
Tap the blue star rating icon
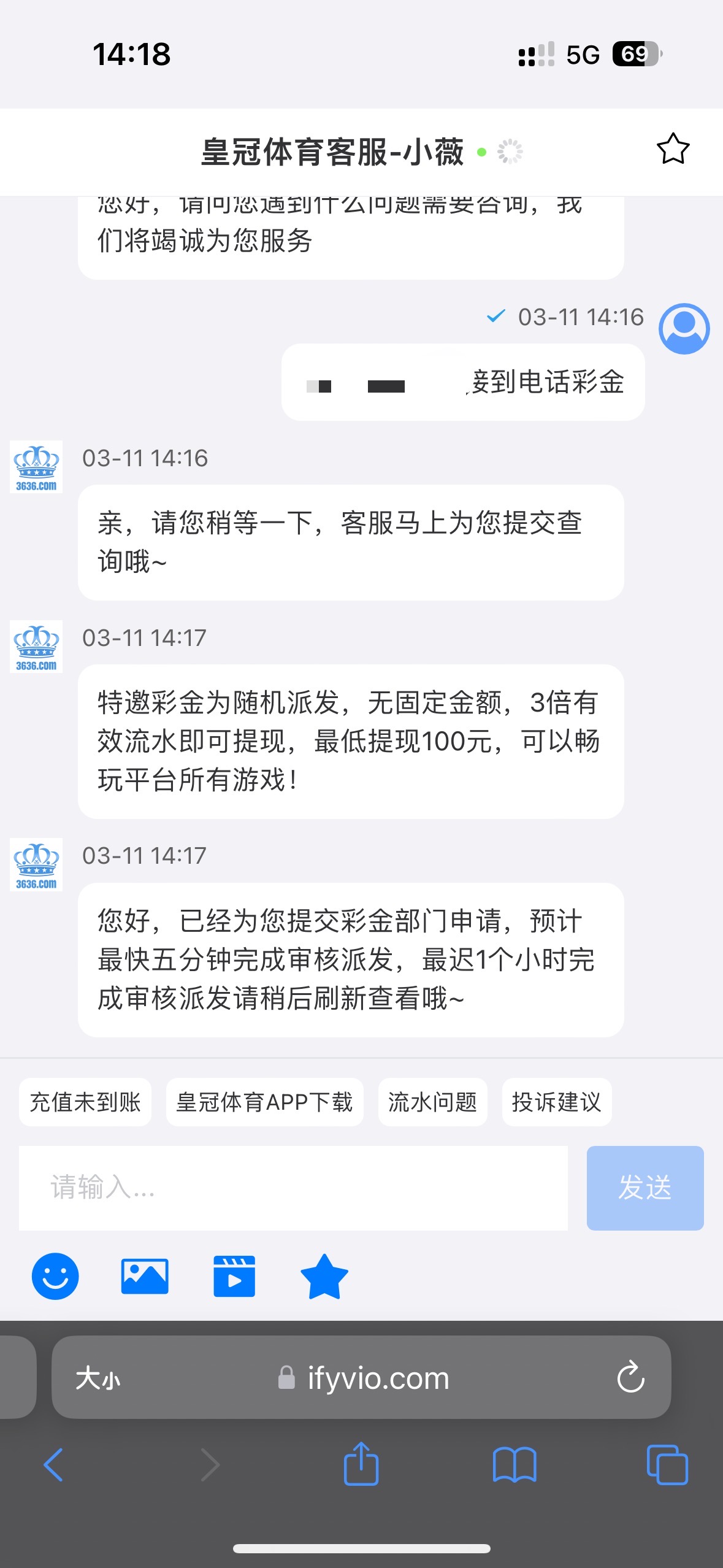point(324,1276)
